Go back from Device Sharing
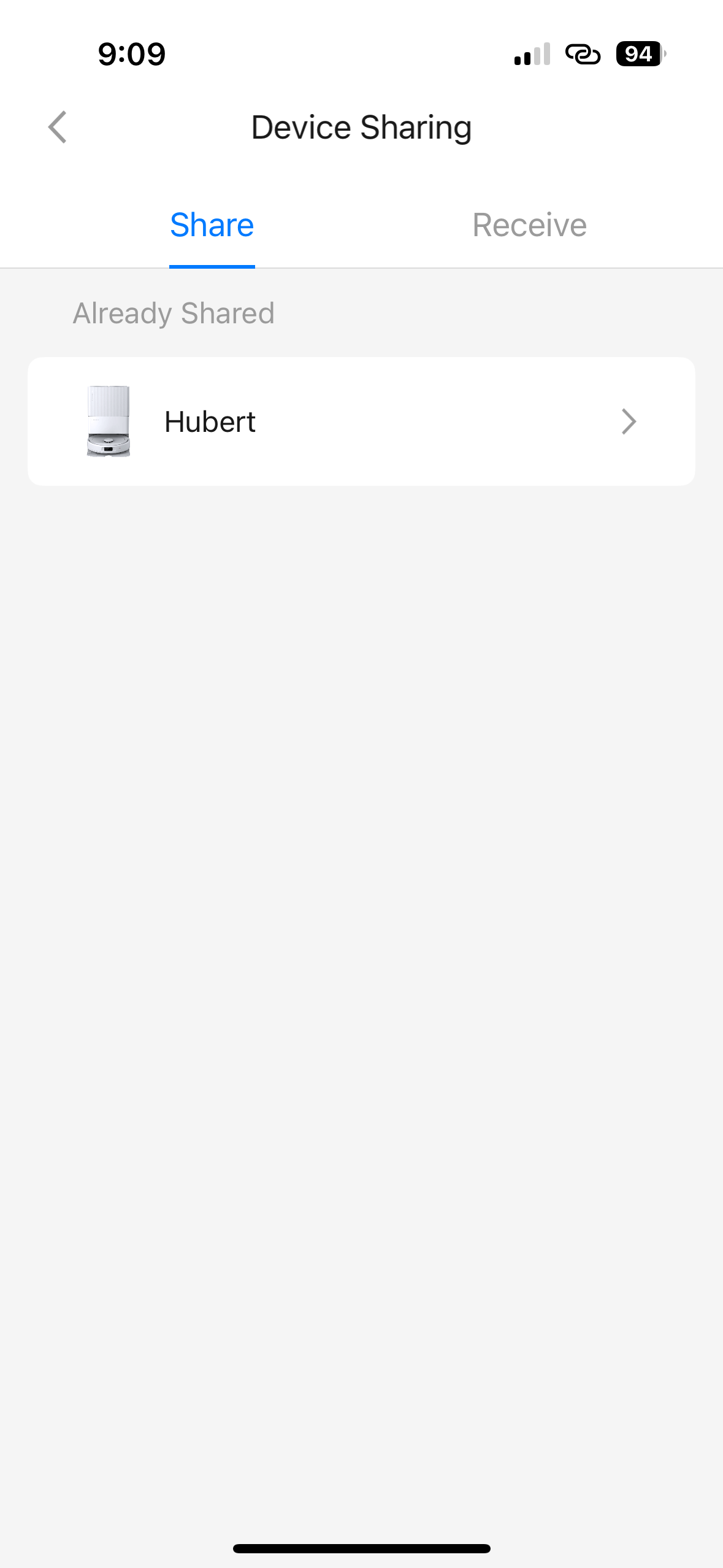The height and width of the screenshot is (1568, 723). tap(58, 128)
